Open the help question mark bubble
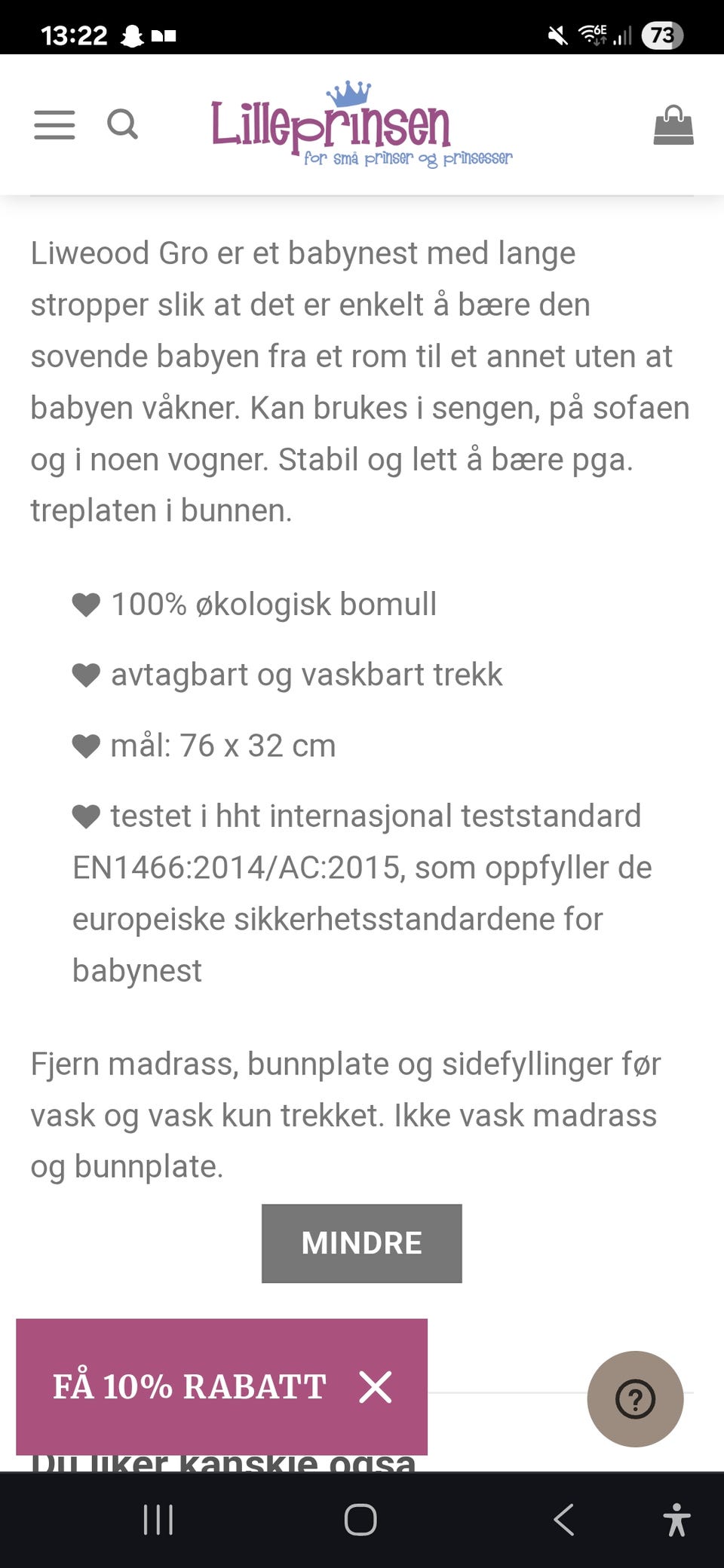Image resolution: width=724 pixels, height=1568 pixels. (x=637, y=1398)
